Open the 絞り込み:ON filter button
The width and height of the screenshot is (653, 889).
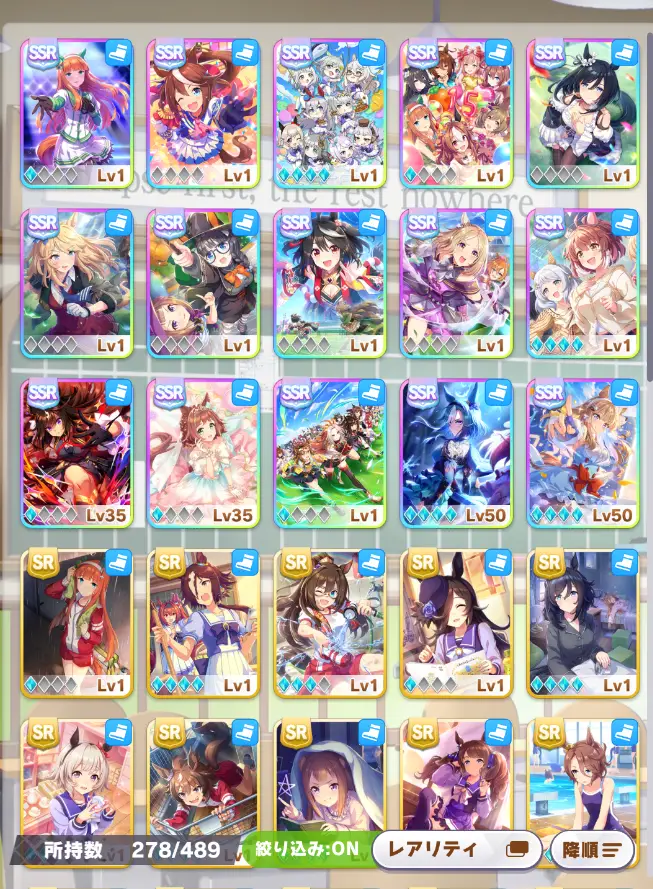click(308, 850)
